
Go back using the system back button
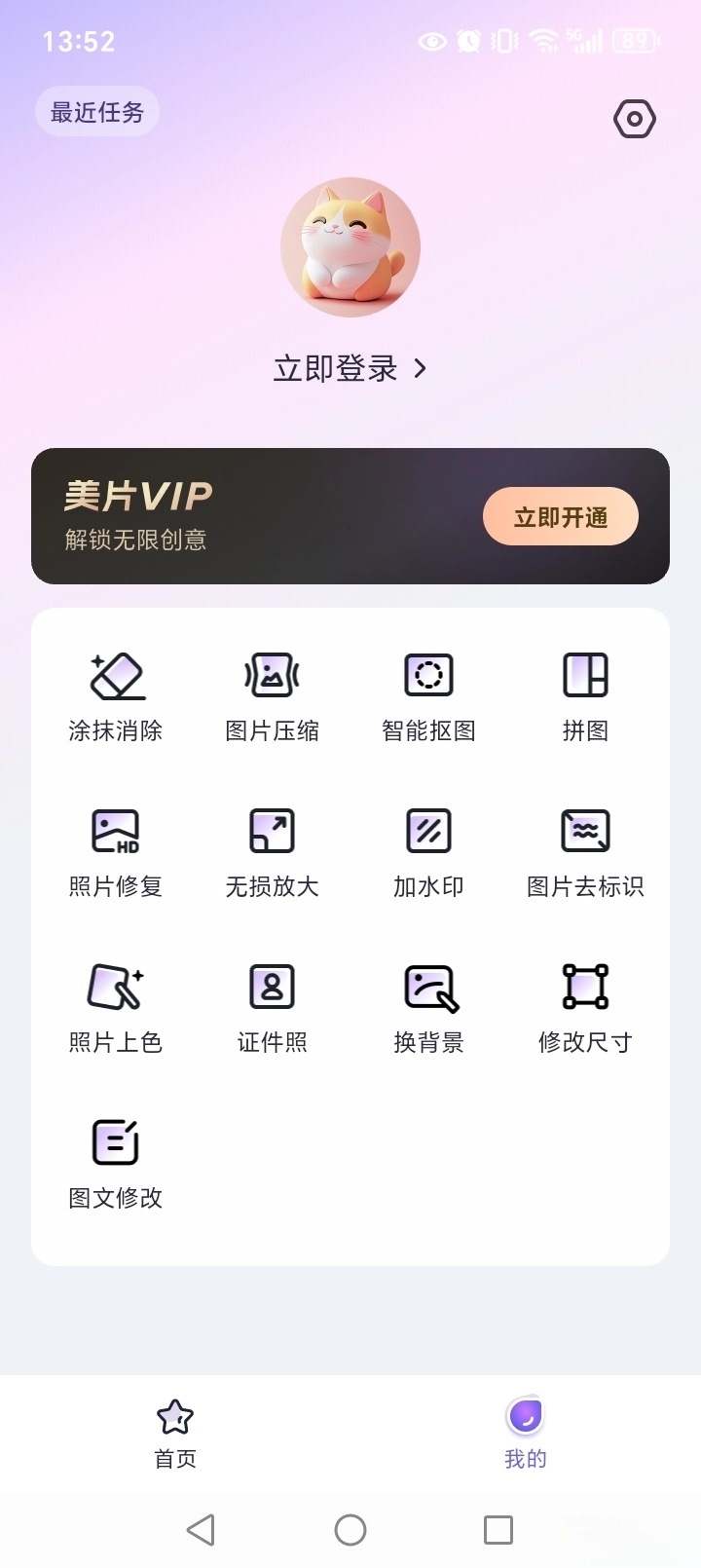point(201,1530)
